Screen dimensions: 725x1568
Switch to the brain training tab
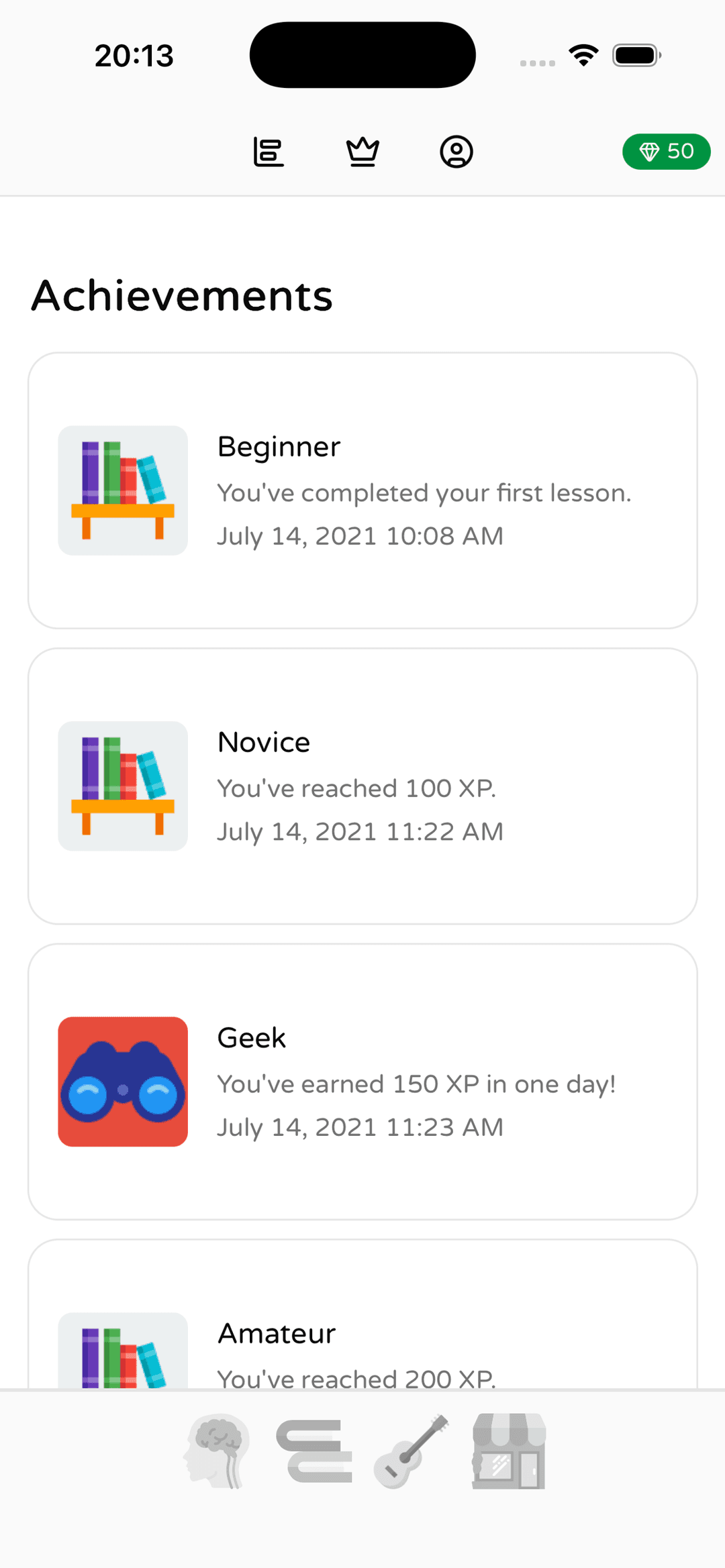coord(217,1451)
